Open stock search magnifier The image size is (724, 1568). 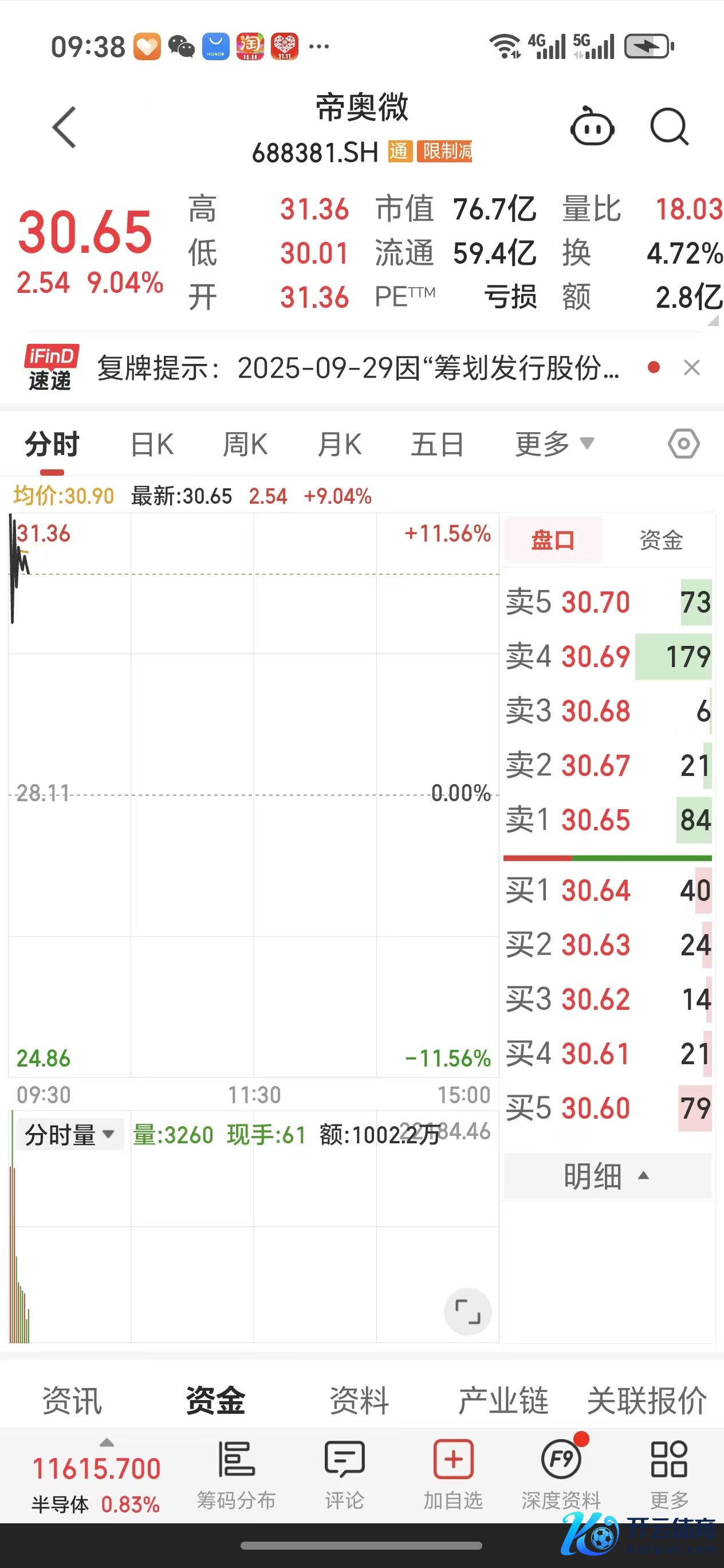(669, 127)
